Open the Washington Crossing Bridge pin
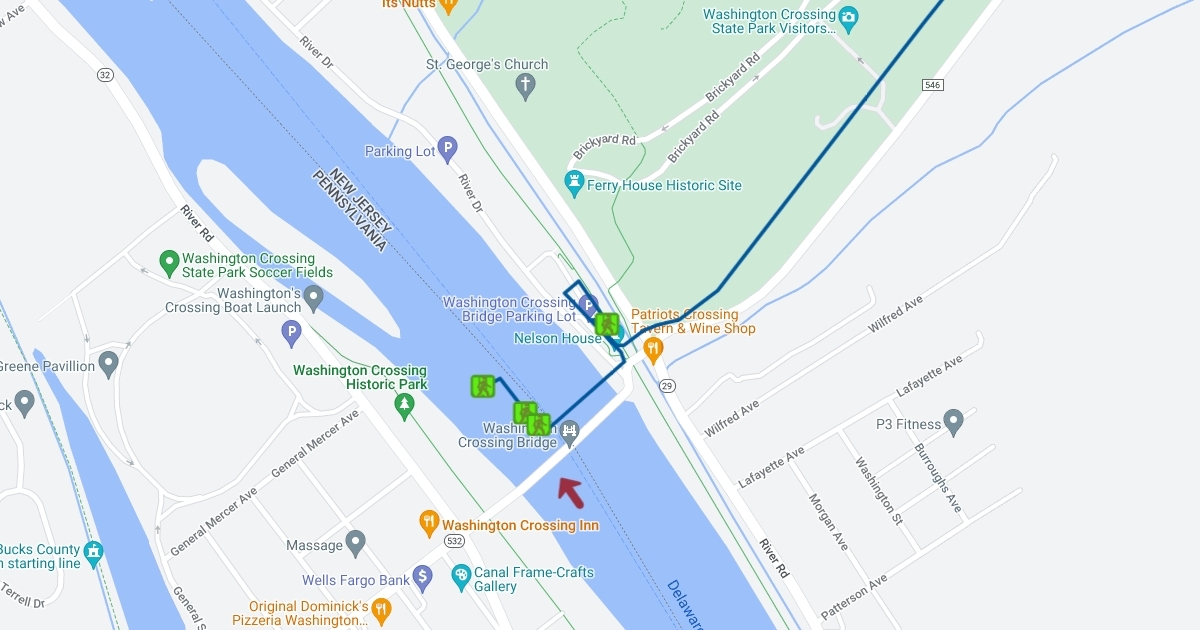Image resolution: width=1200 pixels, height=630 pixels. pos(570,433)
